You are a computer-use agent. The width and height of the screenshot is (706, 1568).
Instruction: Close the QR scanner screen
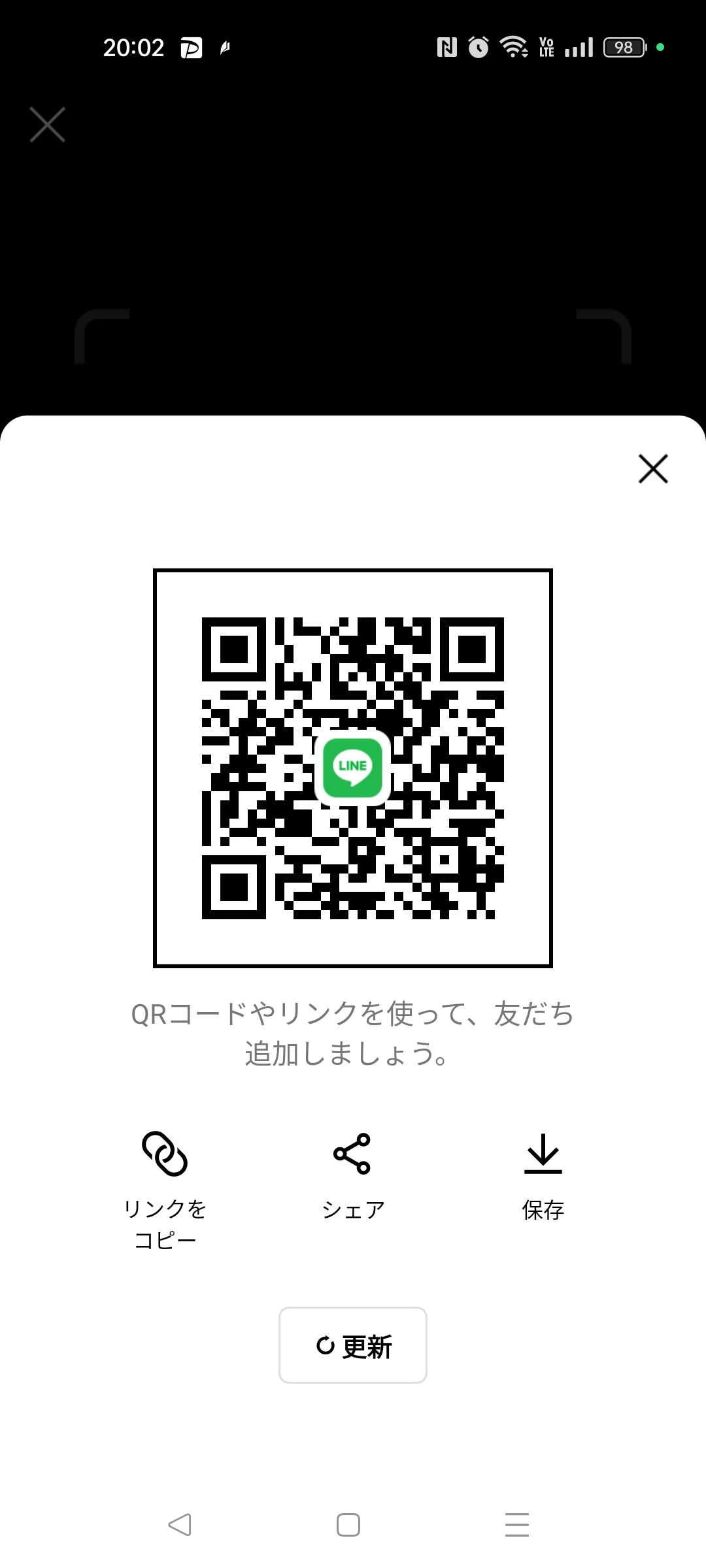click(x=48, y=124)
